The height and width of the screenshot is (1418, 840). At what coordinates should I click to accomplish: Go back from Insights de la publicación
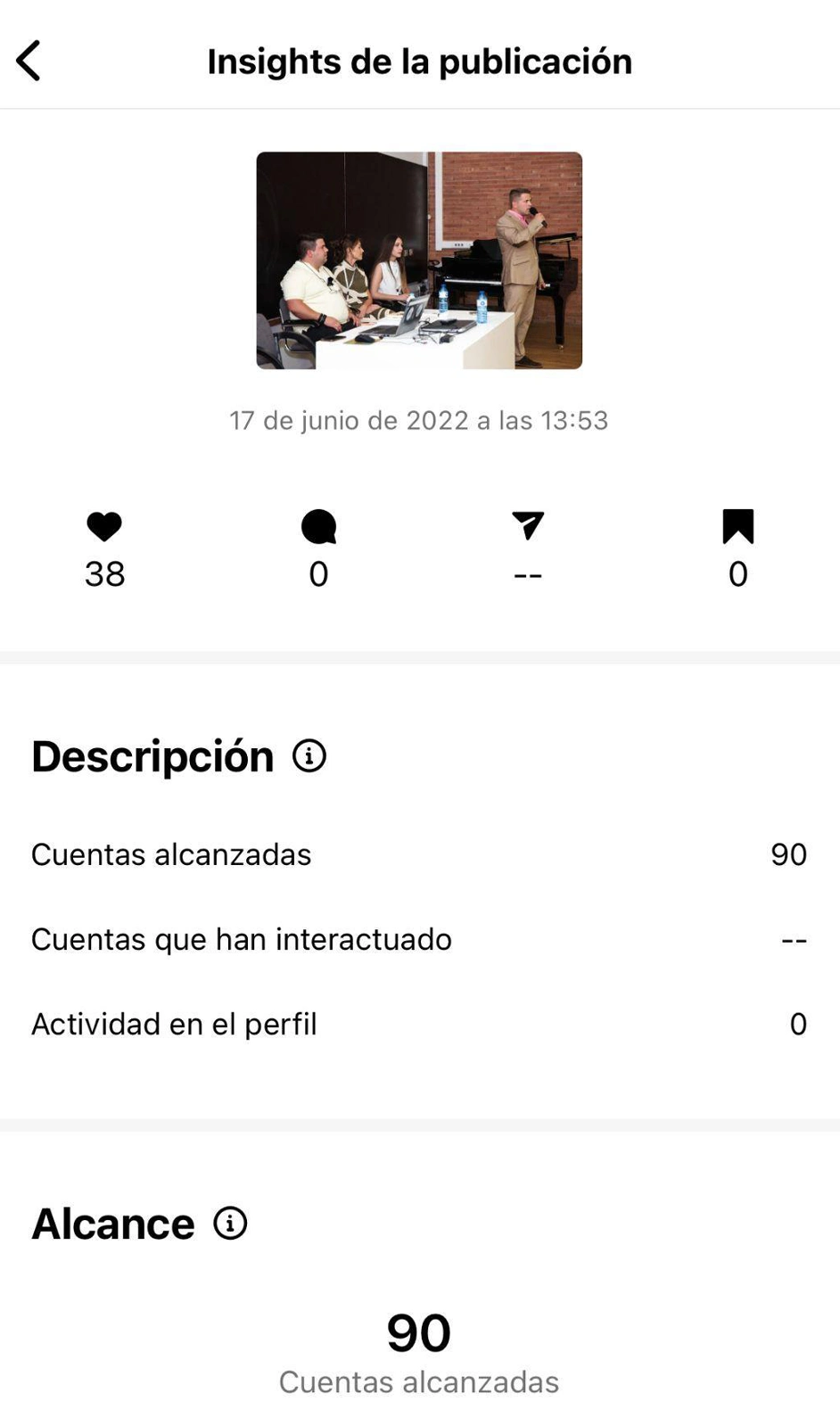(x=29, y=61)
